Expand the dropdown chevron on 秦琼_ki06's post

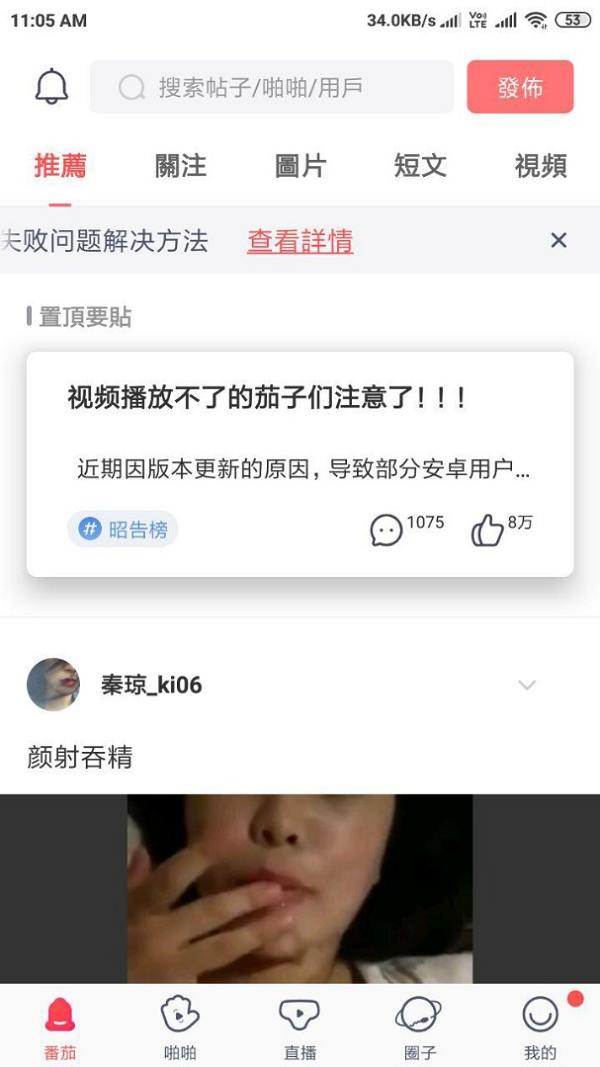[527, 685]
